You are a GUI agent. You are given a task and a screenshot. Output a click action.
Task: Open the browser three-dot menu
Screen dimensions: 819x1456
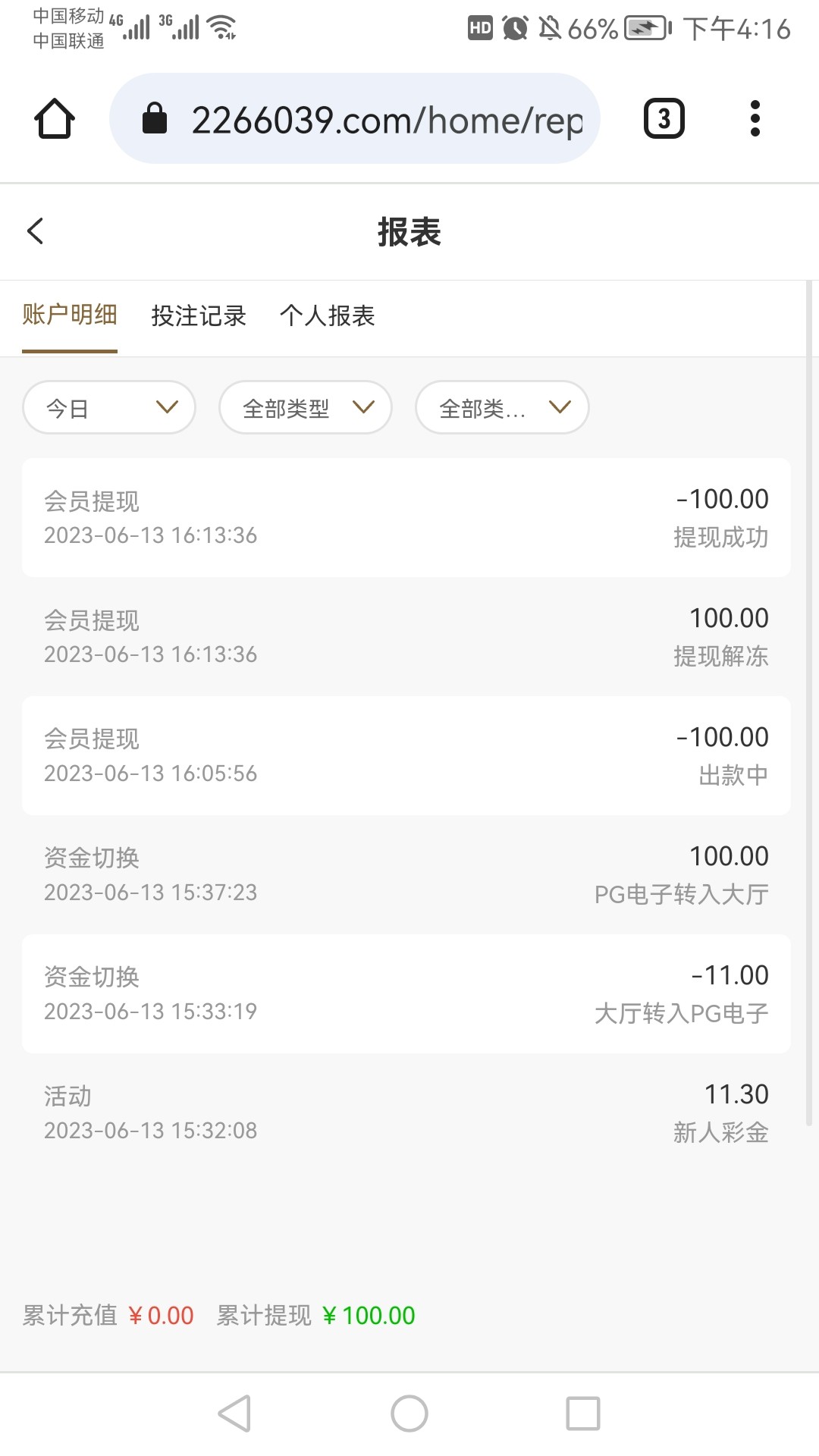coord(755,118)
